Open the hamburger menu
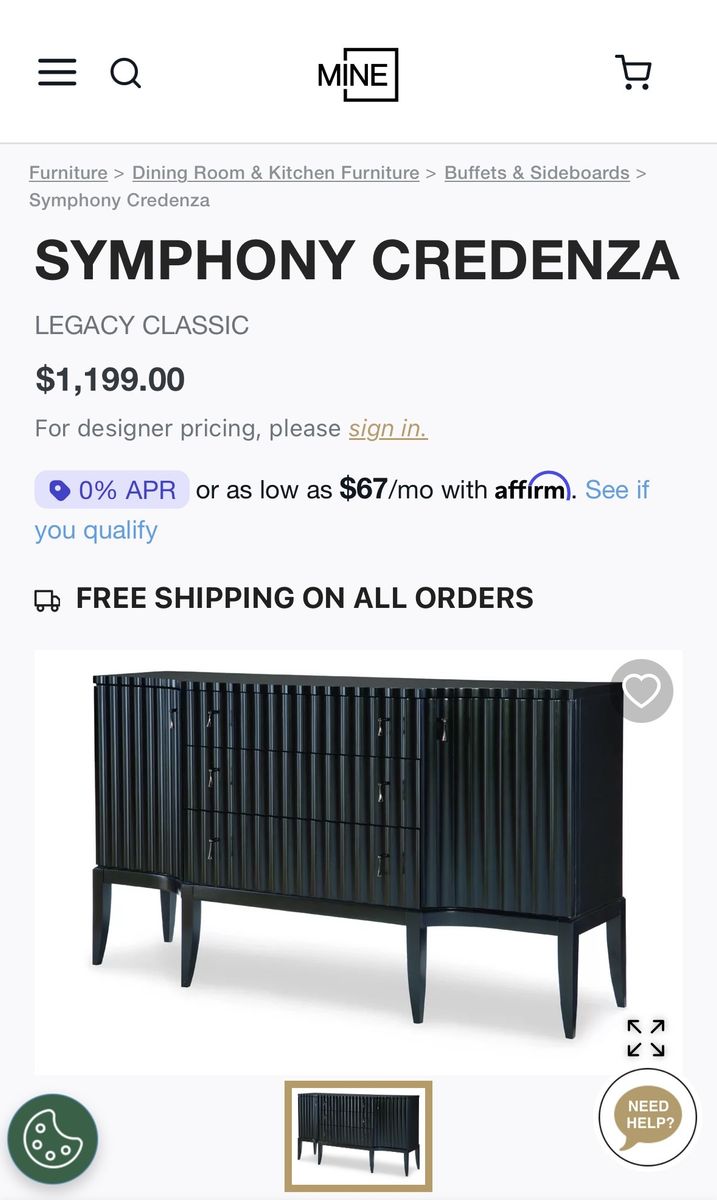This screenshot has height=1200, width=717. click(x=57, y=72)
